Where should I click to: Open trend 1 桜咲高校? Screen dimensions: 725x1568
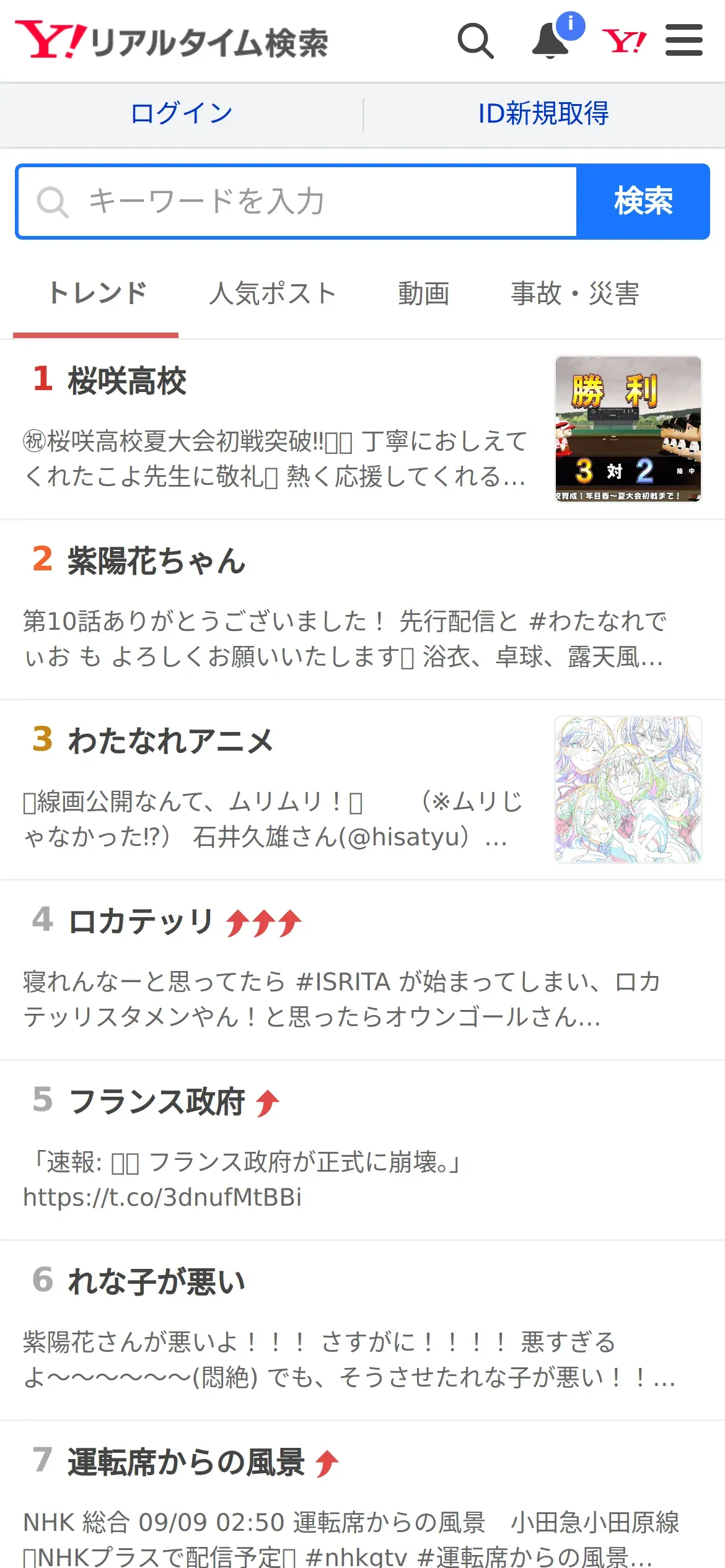tap(362, 429)
